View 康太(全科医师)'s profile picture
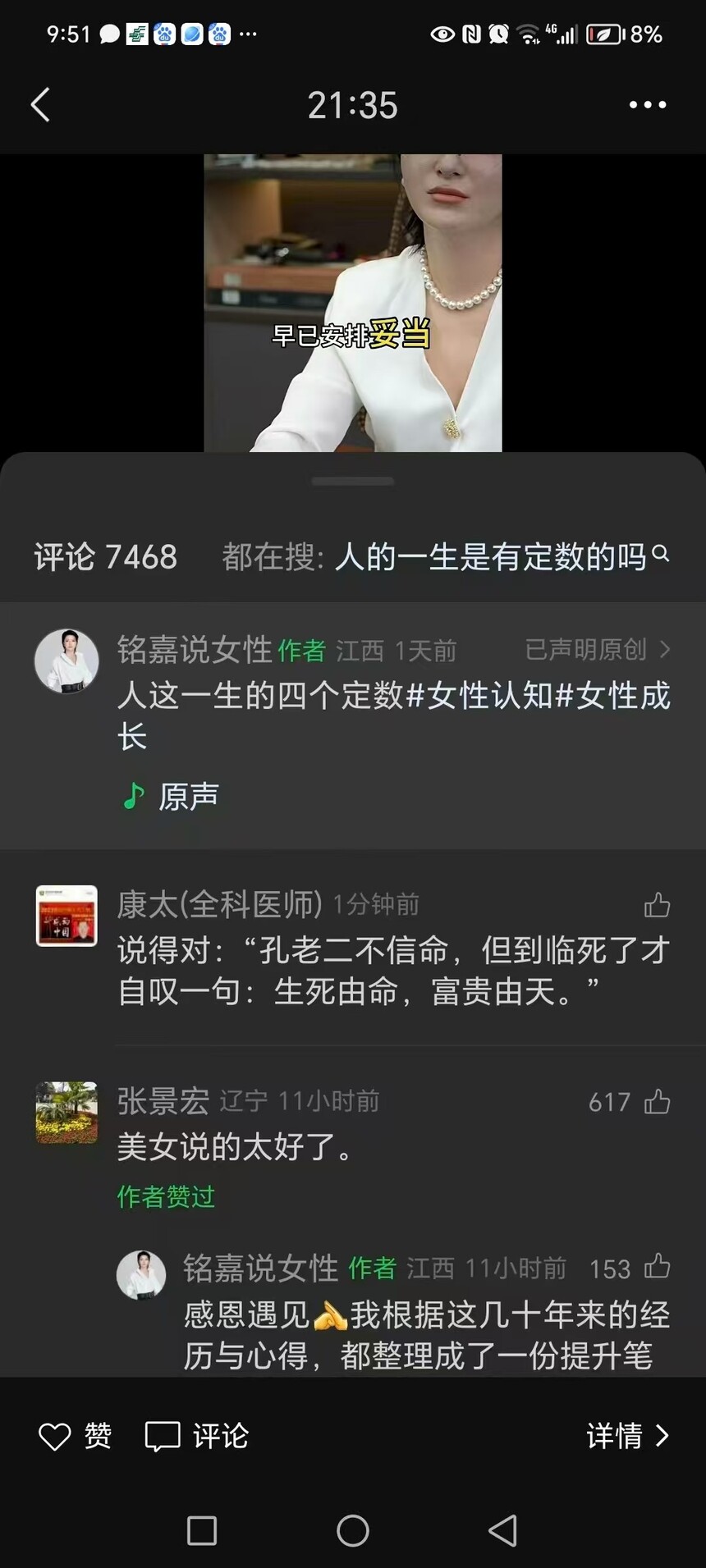Image resolution: width=706 pixels, height=1568 pixels. pos(66,916)
